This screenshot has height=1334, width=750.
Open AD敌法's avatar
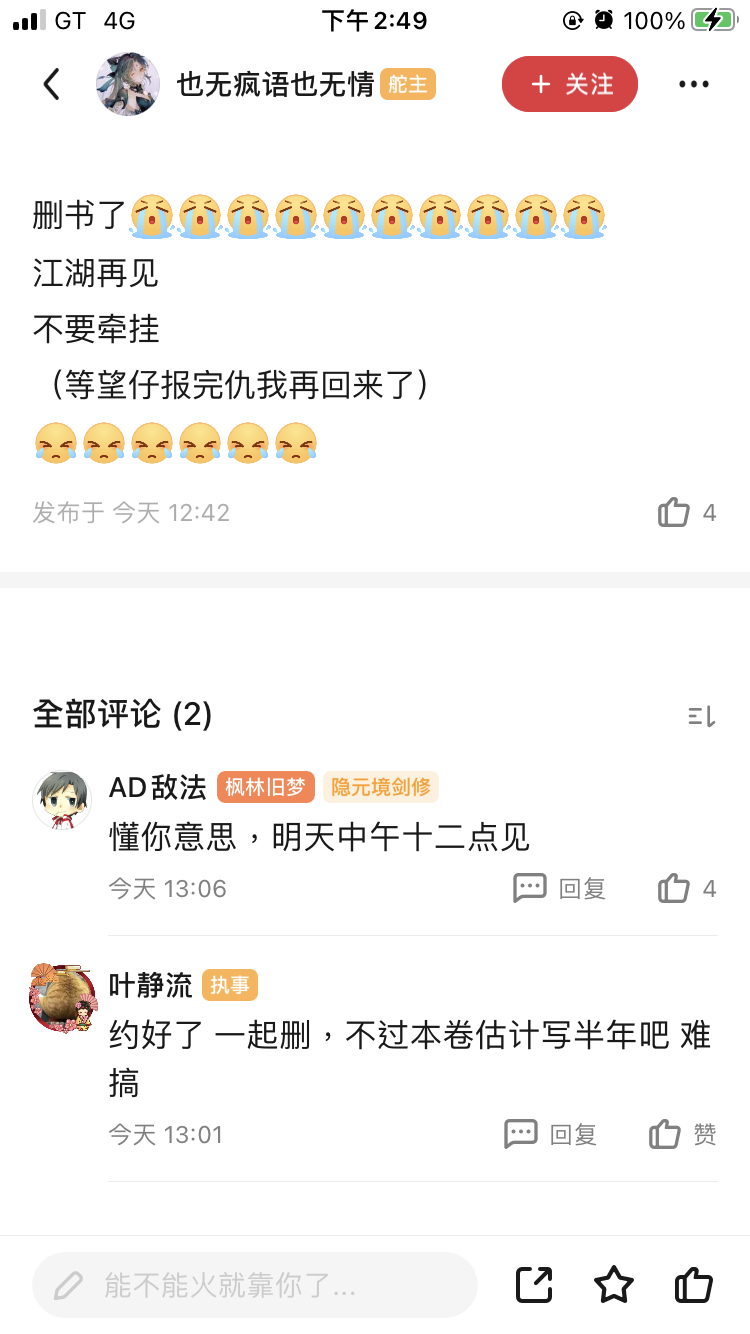point(62,800)
